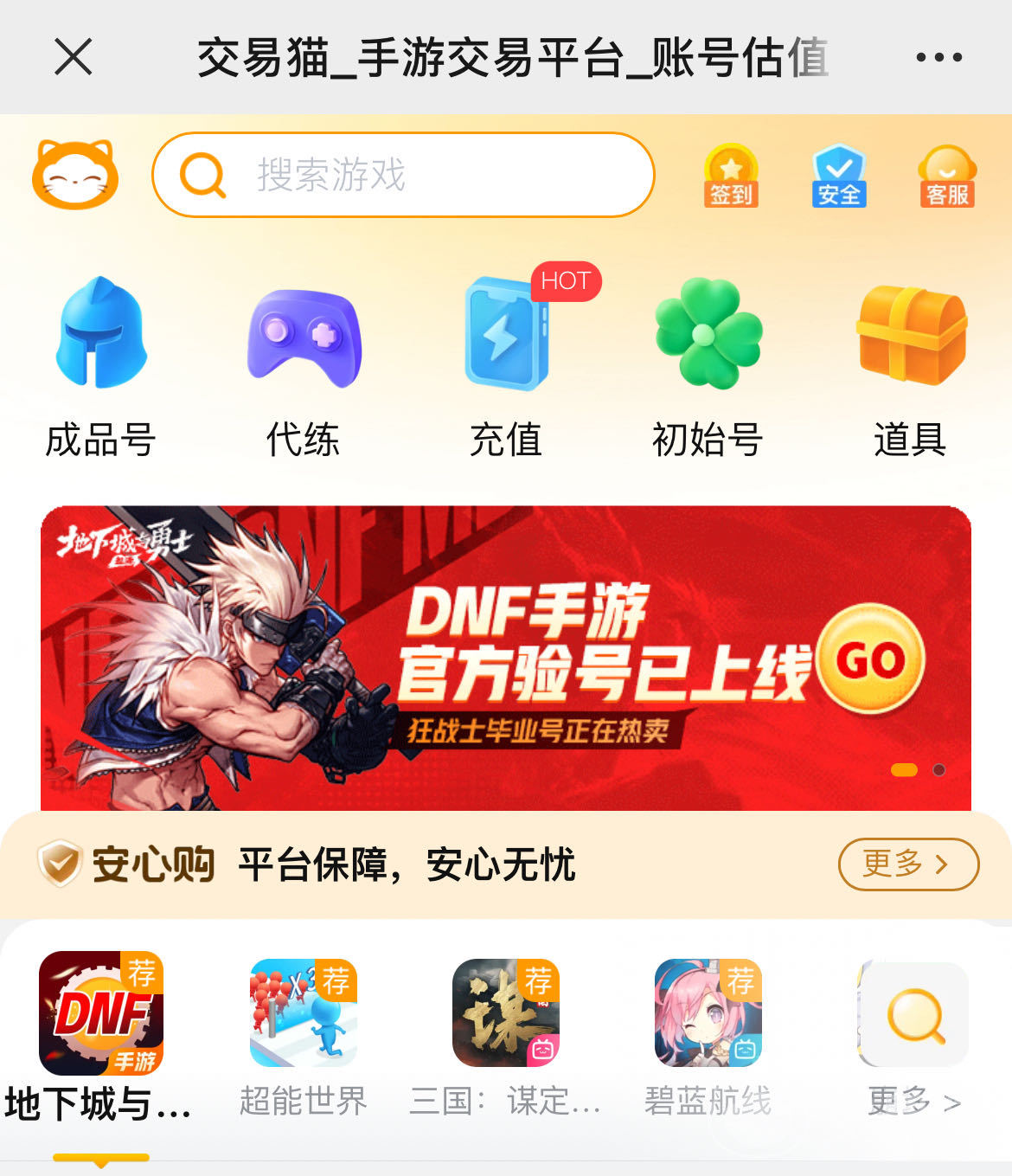Switch to the 超能世界 game tab
Screen dimensions: 1012x1176
304,1035
